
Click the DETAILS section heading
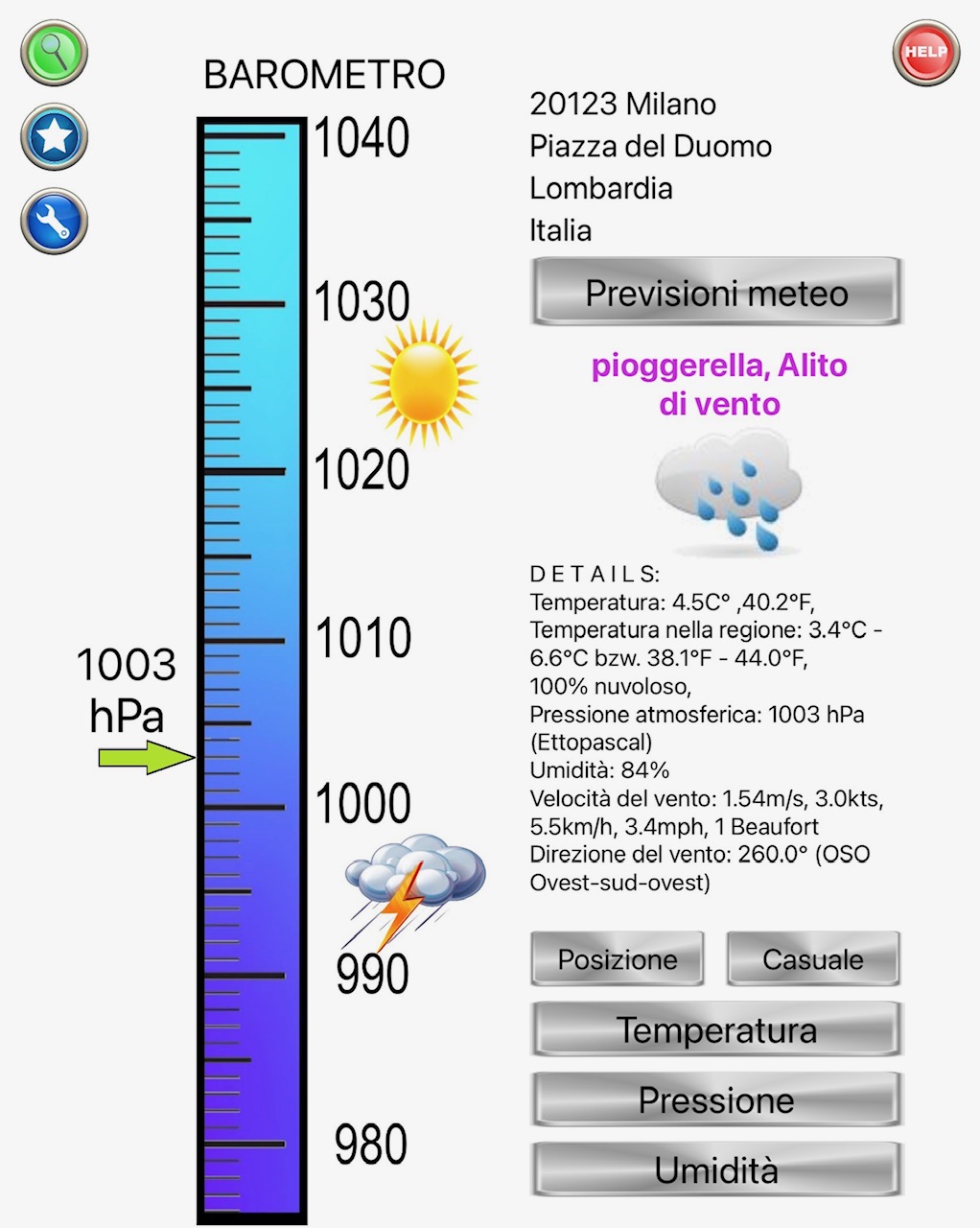[595, 574]
